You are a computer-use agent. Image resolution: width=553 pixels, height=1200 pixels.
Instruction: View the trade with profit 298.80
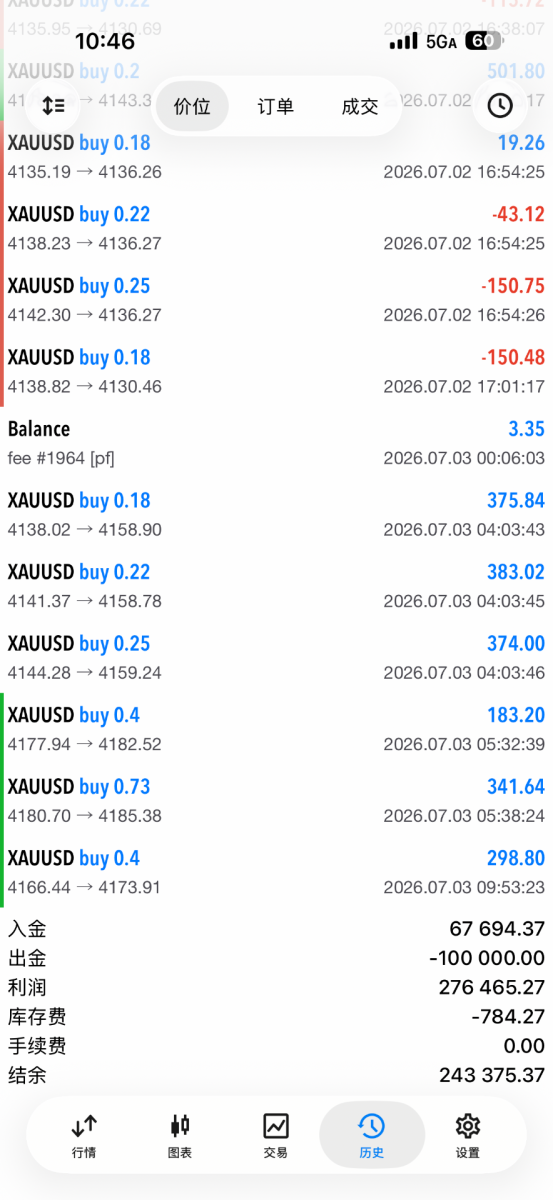pos(276,872)
